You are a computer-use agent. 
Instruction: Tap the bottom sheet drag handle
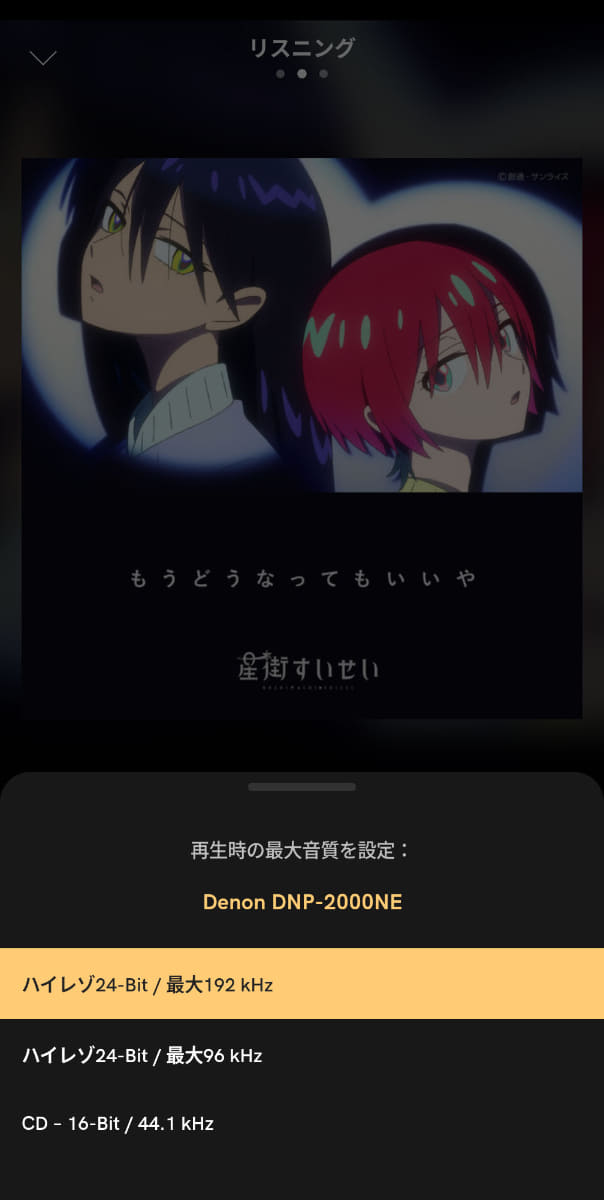[x=301, y=787]
